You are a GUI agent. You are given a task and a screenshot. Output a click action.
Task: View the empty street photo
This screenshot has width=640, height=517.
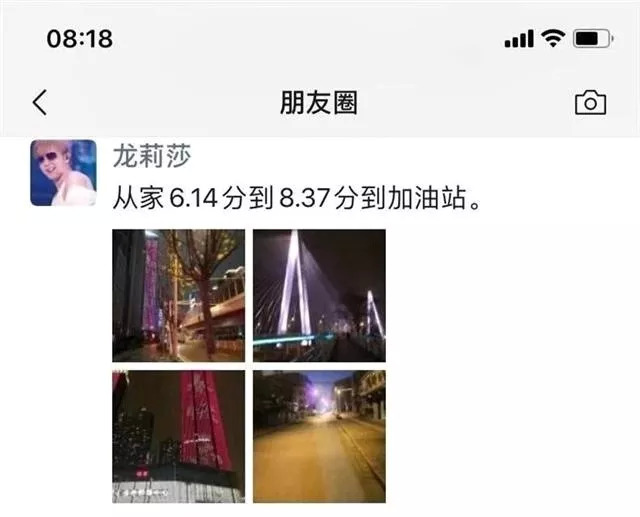click(318, 436)
